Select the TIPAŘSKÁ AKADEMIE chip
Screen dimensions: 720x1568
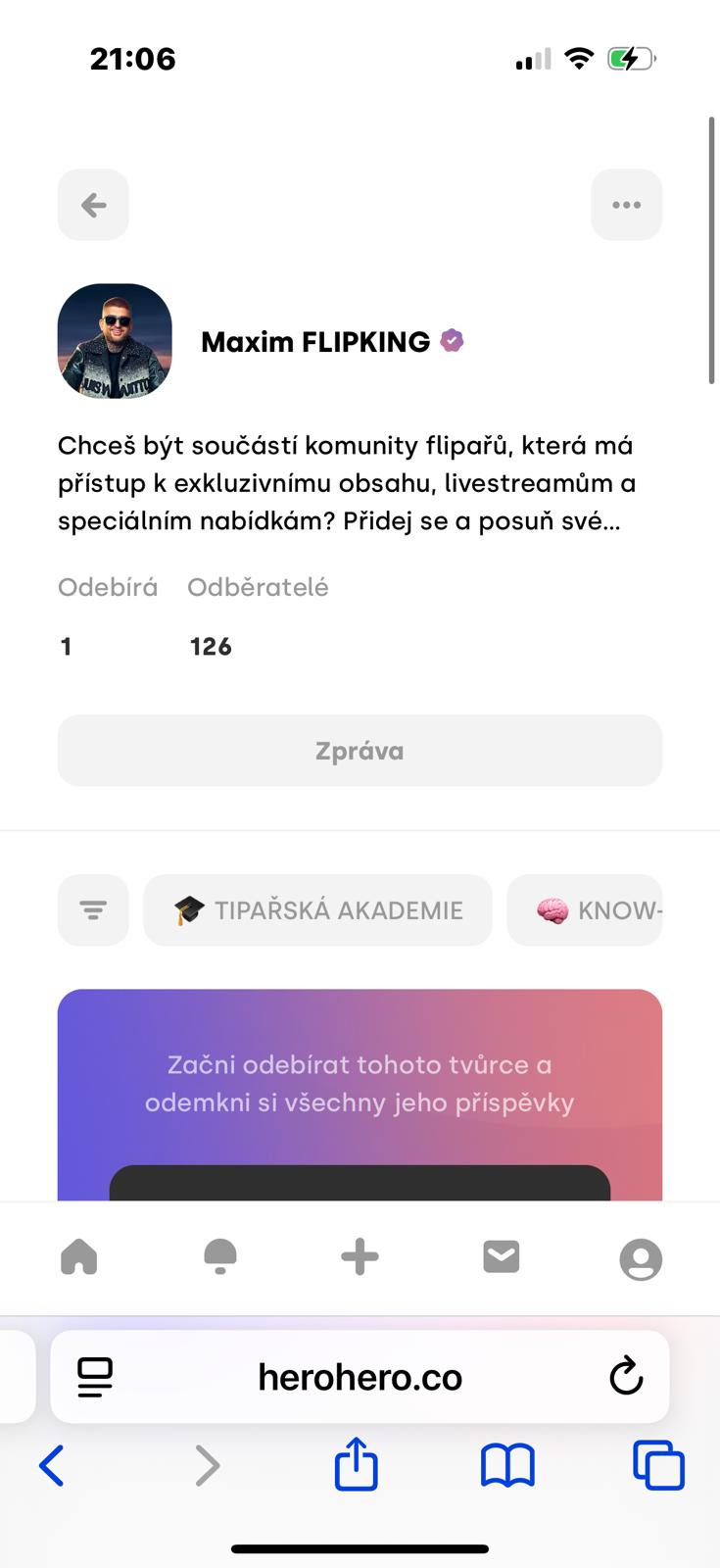click(x=317, y=910)
